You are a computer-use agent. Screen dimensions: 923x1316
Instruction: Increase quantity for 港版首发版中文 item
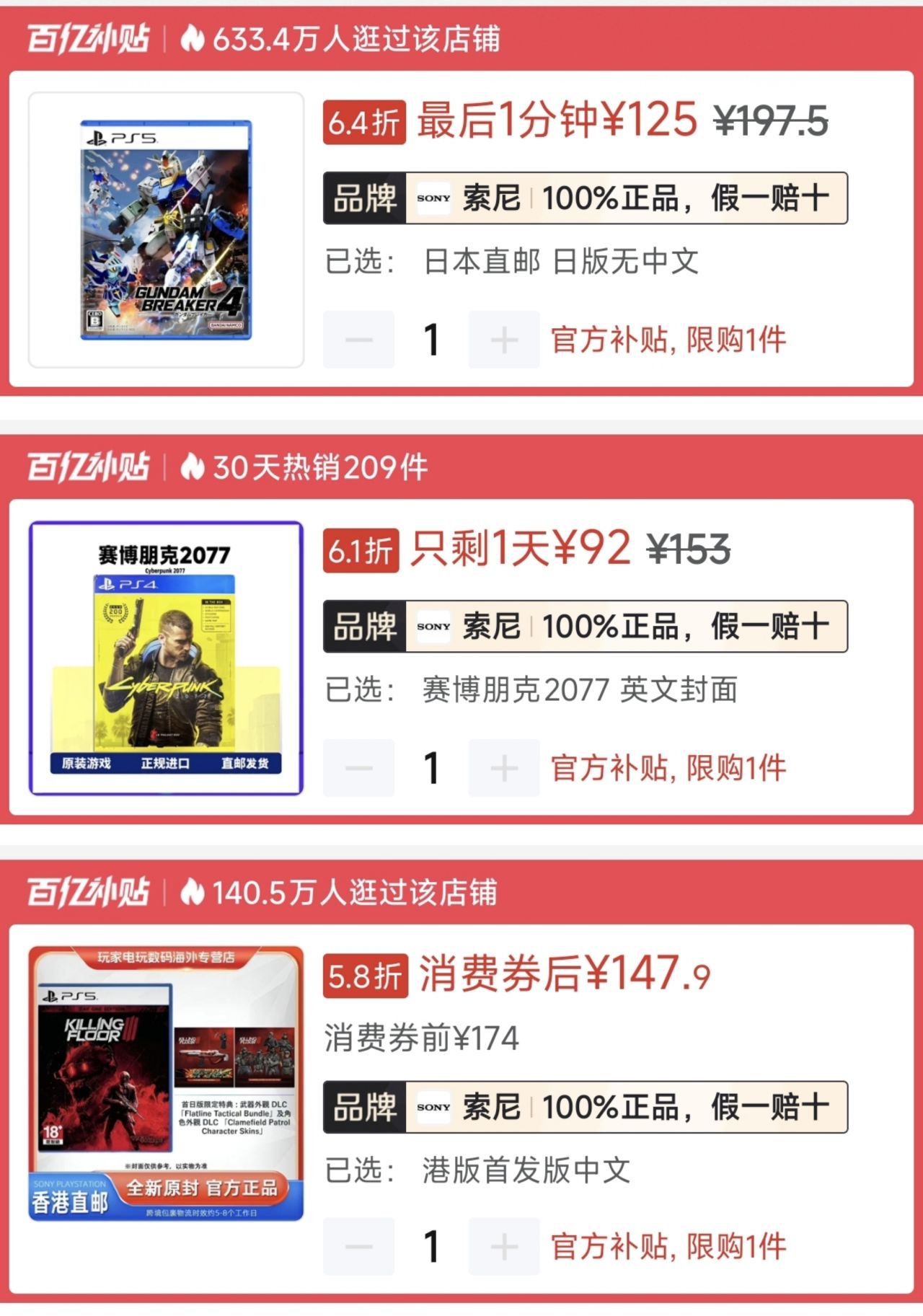point(504,1246)
